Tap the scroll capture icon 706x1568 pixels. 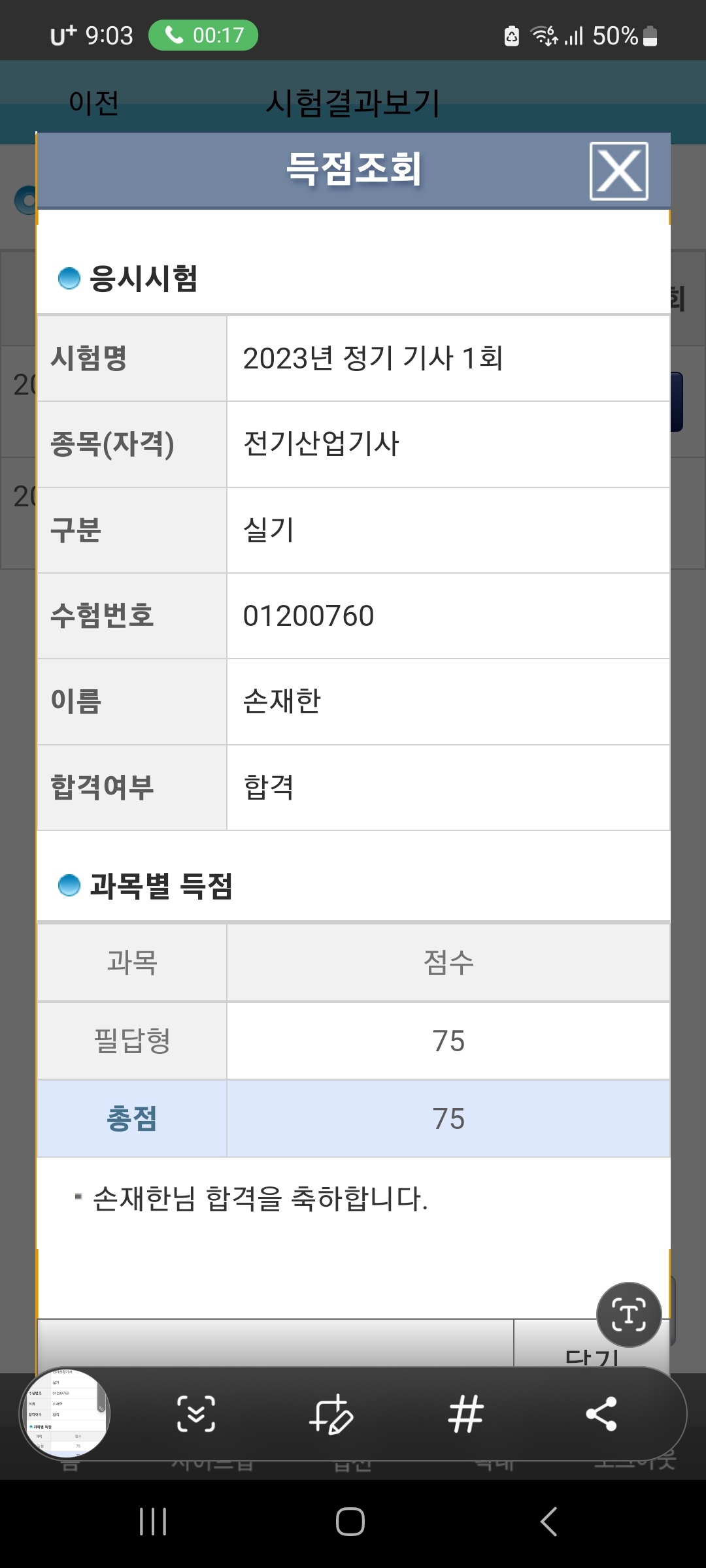point(196,1414)
